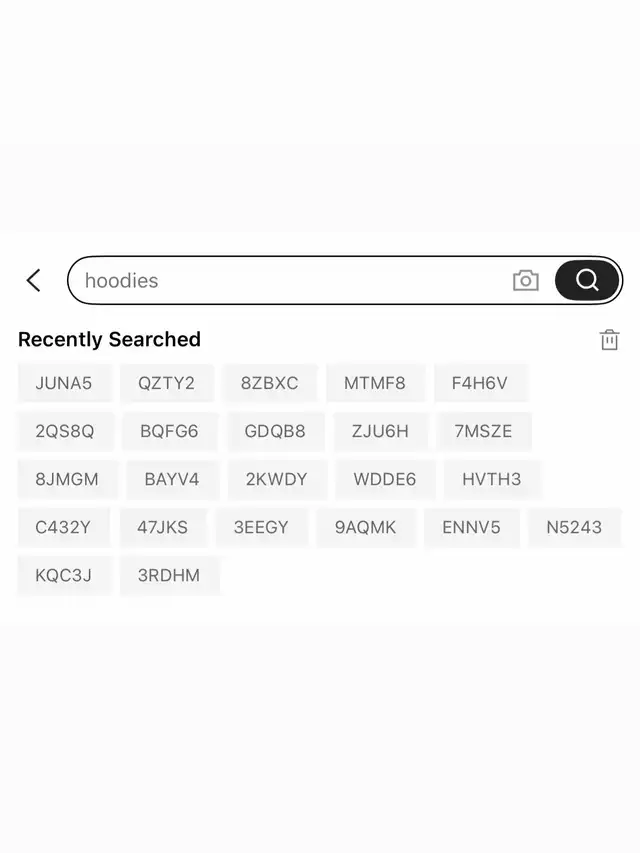Select recent search HVTH3

tap(491, 479)
